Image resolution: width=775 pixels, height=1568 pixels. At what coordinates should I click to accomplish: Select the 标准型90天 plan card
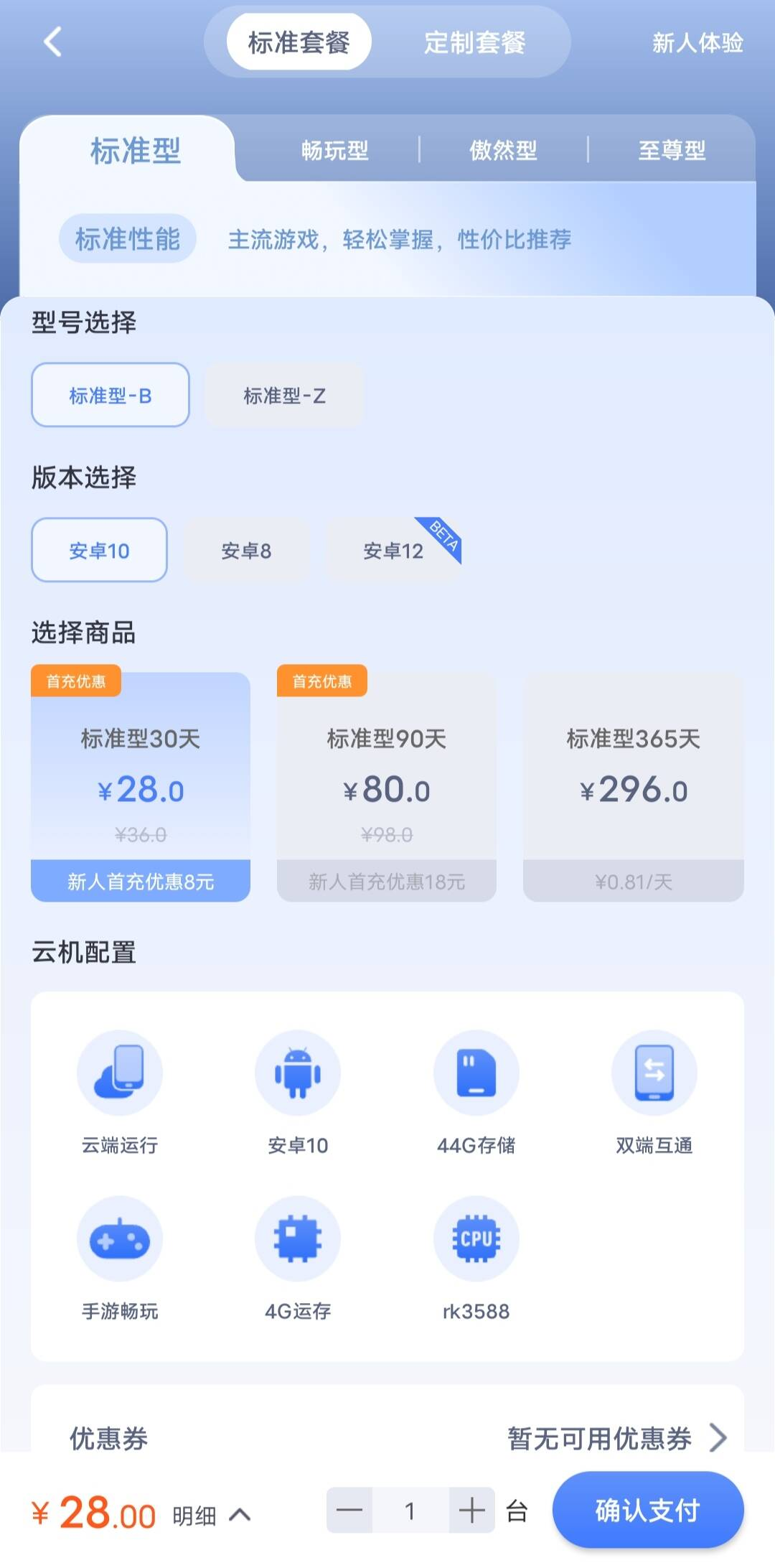pyautogui.click(x=387, y=786)
